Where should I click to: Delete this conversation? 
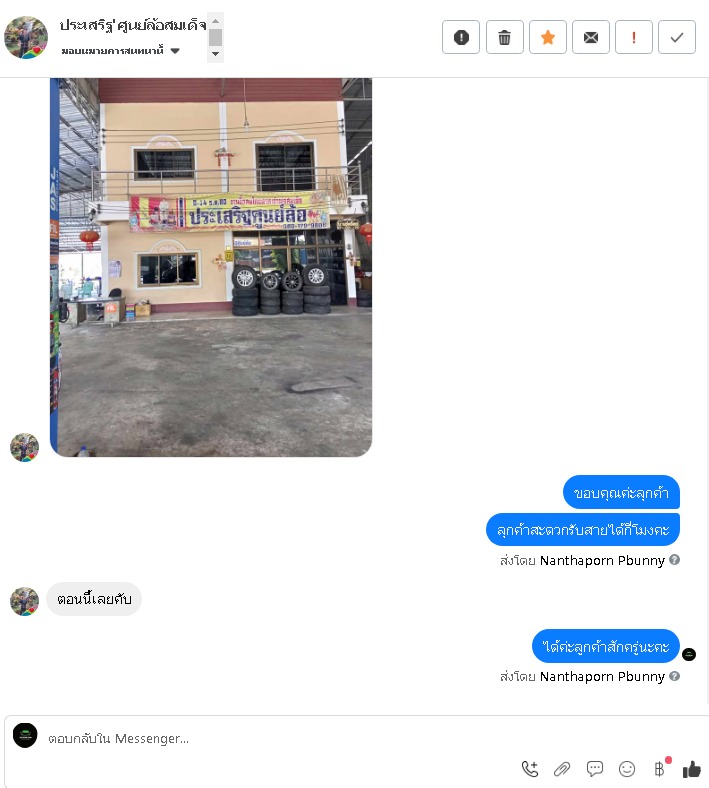[504, 37]
